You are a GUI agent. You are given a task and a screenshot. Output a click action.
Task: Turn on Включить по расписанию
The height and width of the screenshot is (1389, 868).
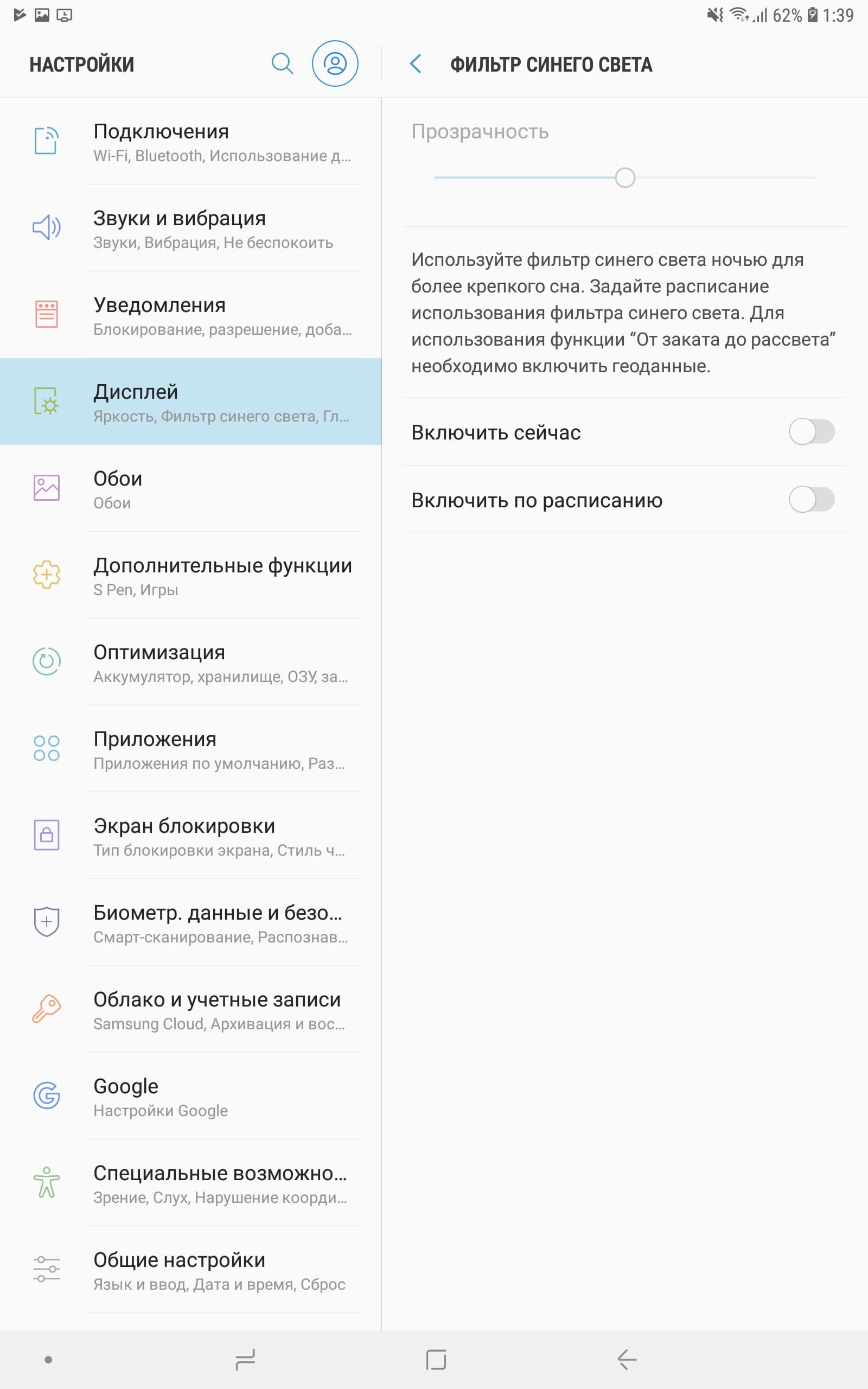tap(811, 499)
